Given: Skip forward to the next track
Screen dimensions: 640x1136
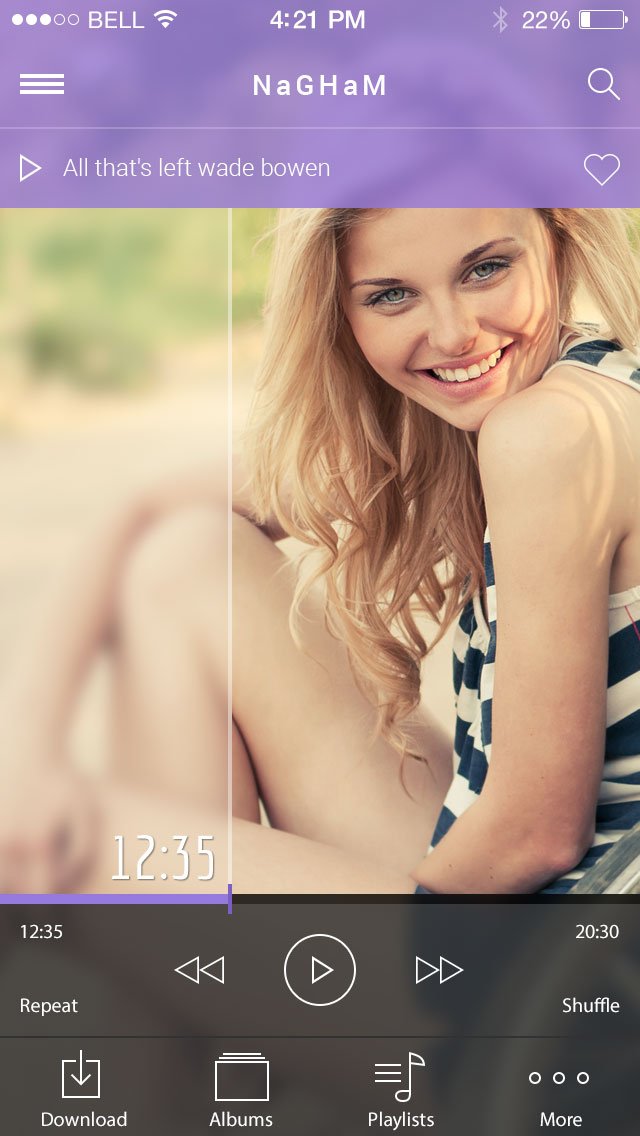Looking at the screenshot, I should point(439,970).
